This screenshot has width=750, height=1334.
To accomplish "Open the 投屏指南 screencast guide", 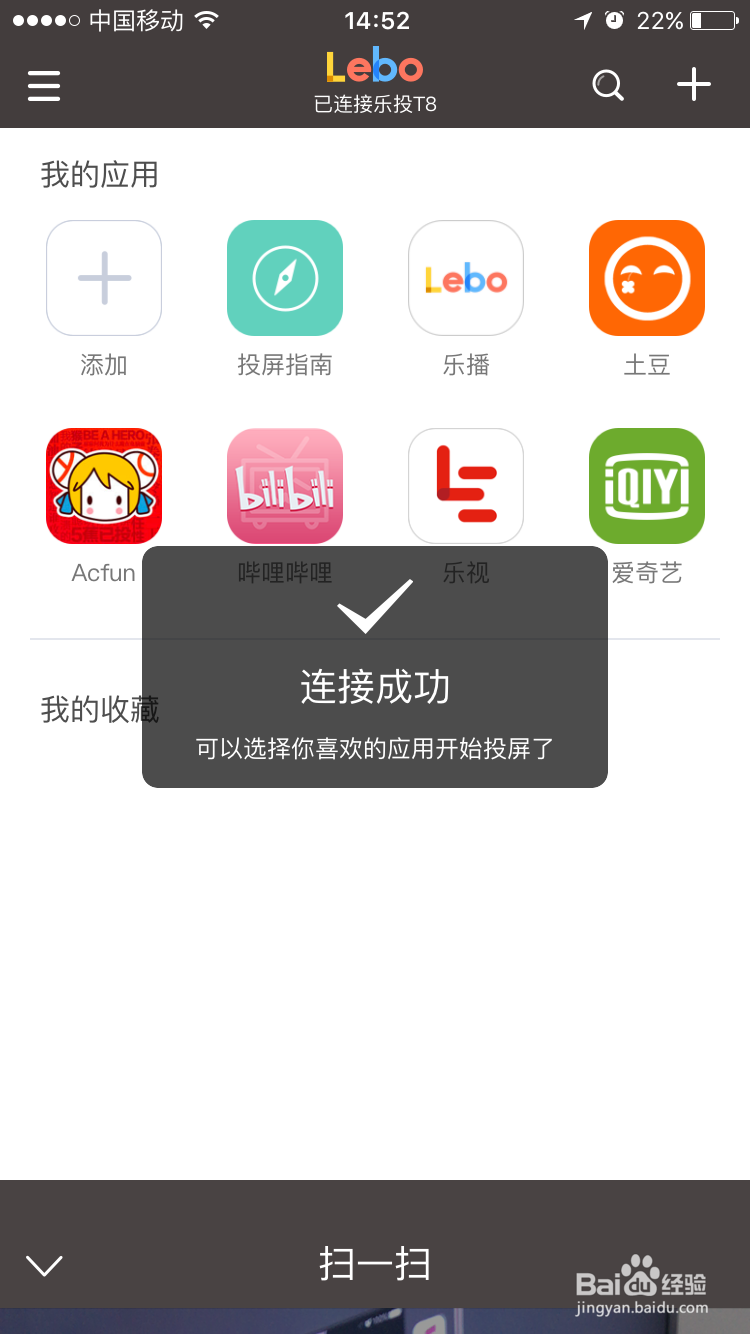I will tap(284, 278).
